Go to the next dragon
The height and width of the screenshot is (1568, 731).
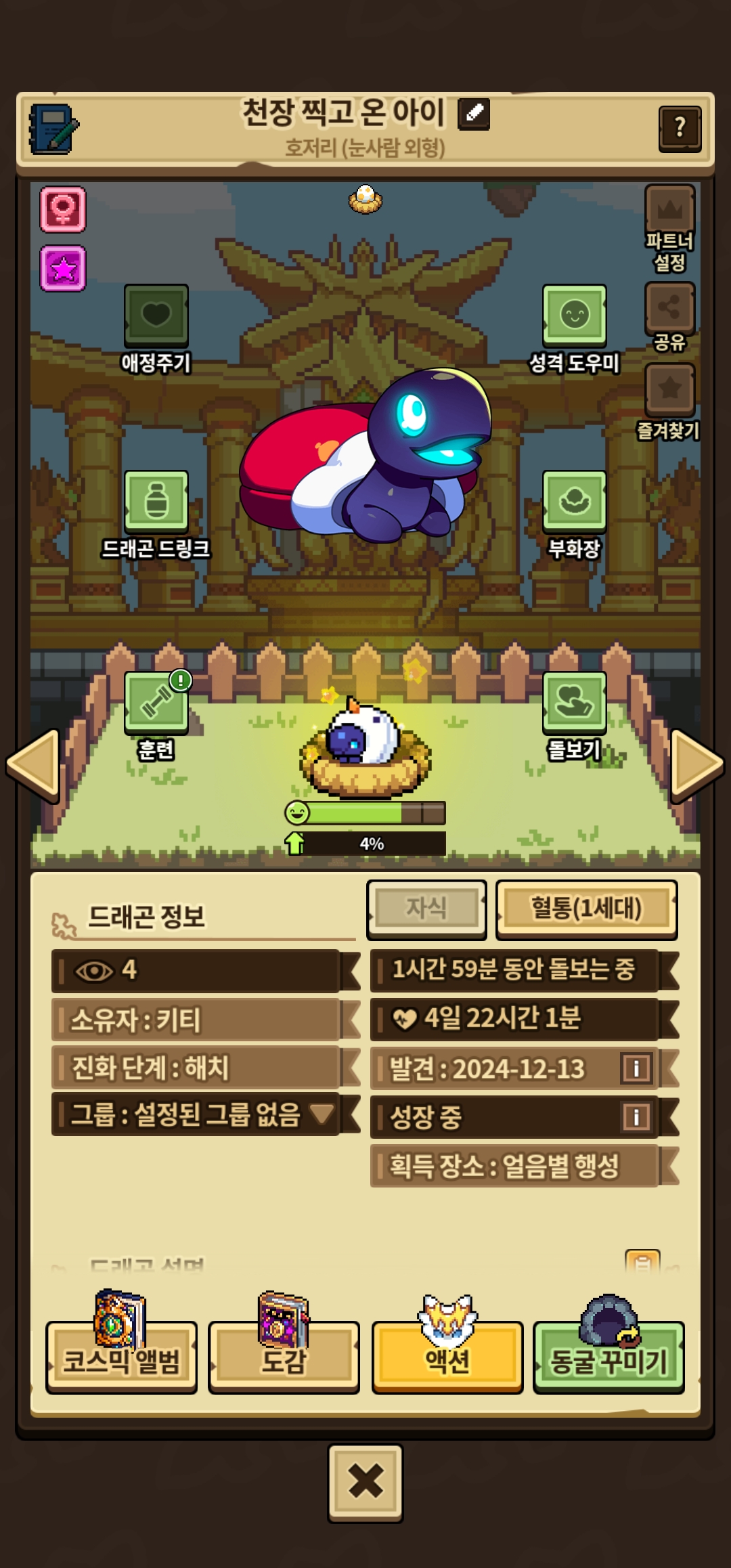coord(697,765)
